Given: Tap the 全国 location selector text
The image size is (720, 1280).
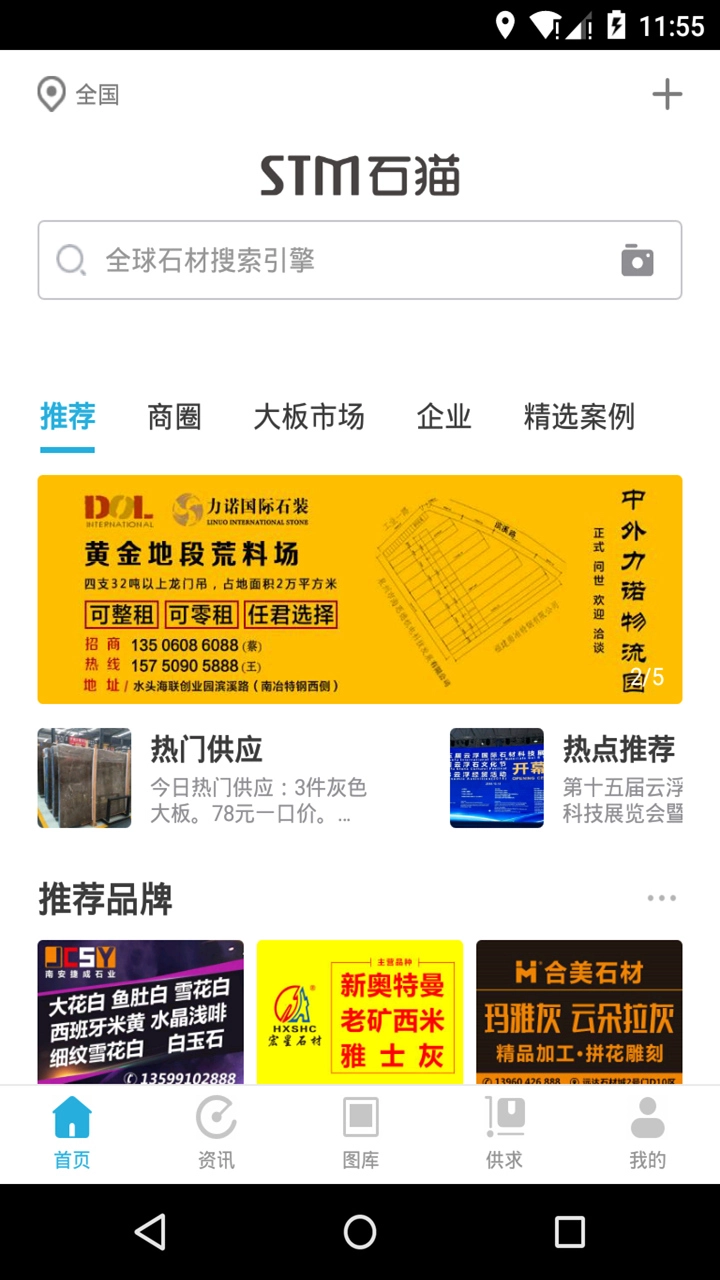Looking at the screenshot, I should click(x=97, y=94).
